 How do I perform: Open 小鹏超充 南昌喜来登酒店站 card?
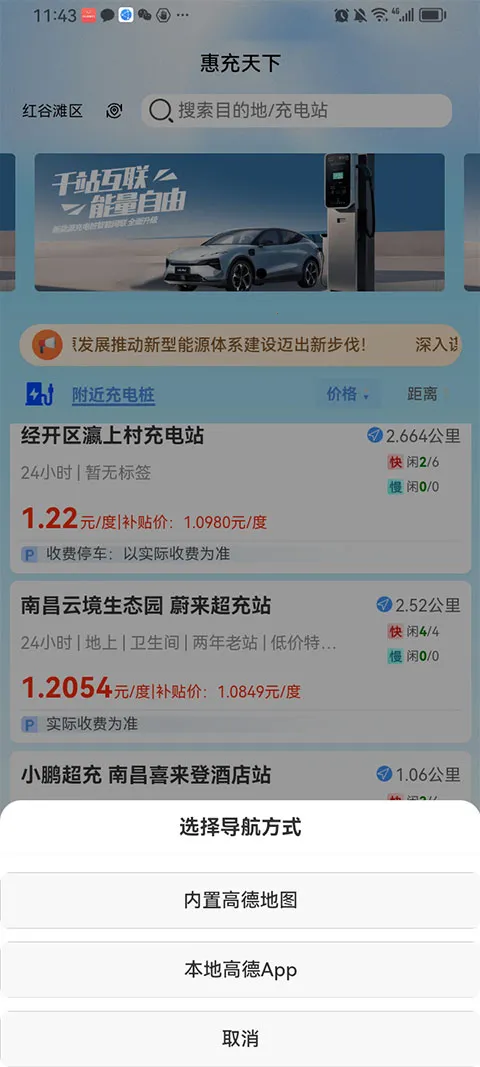click(x=240, y=776)
